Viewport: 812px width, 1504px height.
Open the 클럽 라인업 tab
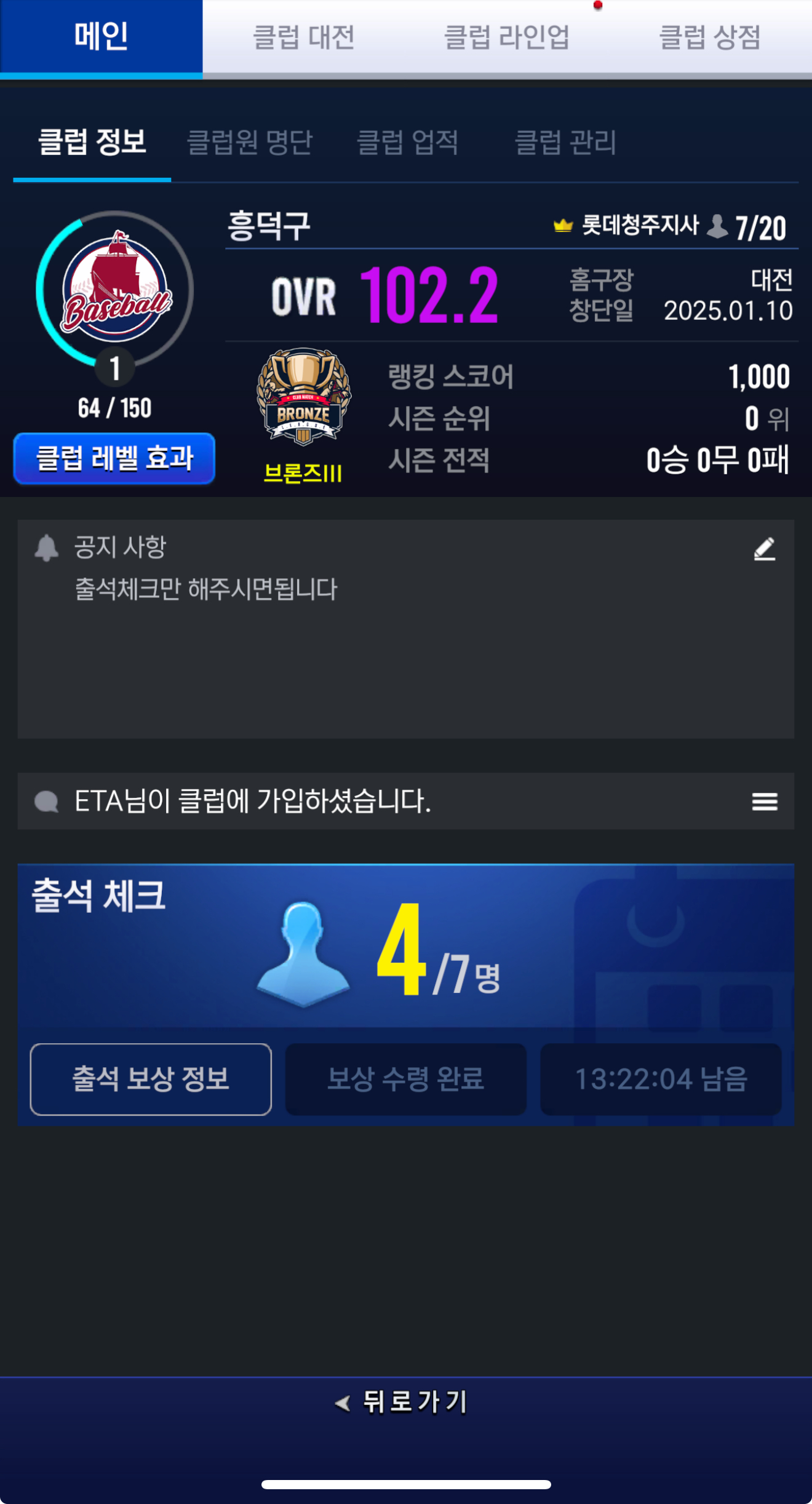pyautogui.click(x=506, y=37)
